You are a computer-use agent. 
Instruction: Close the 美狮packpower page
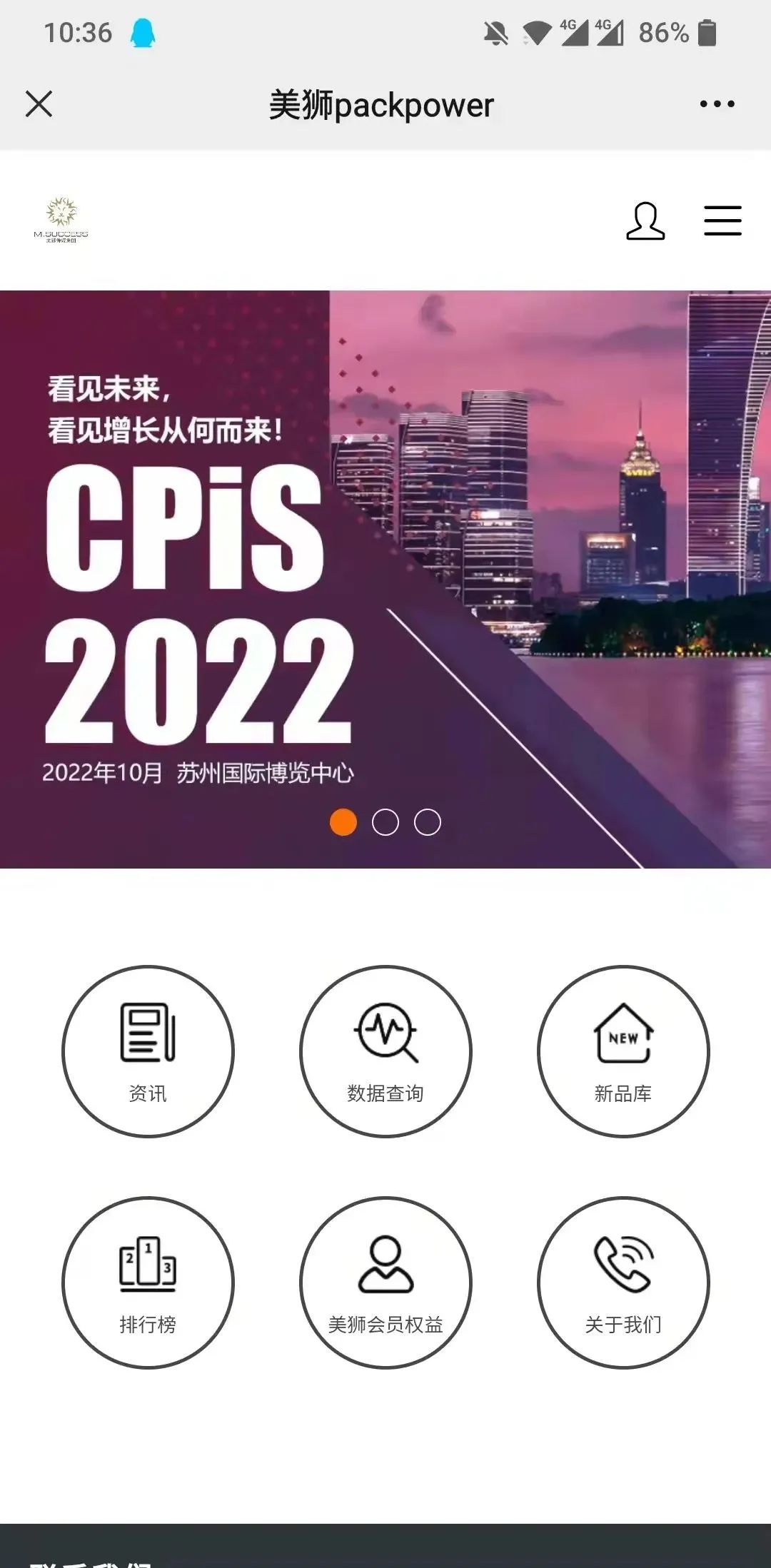tap(39, 104)
